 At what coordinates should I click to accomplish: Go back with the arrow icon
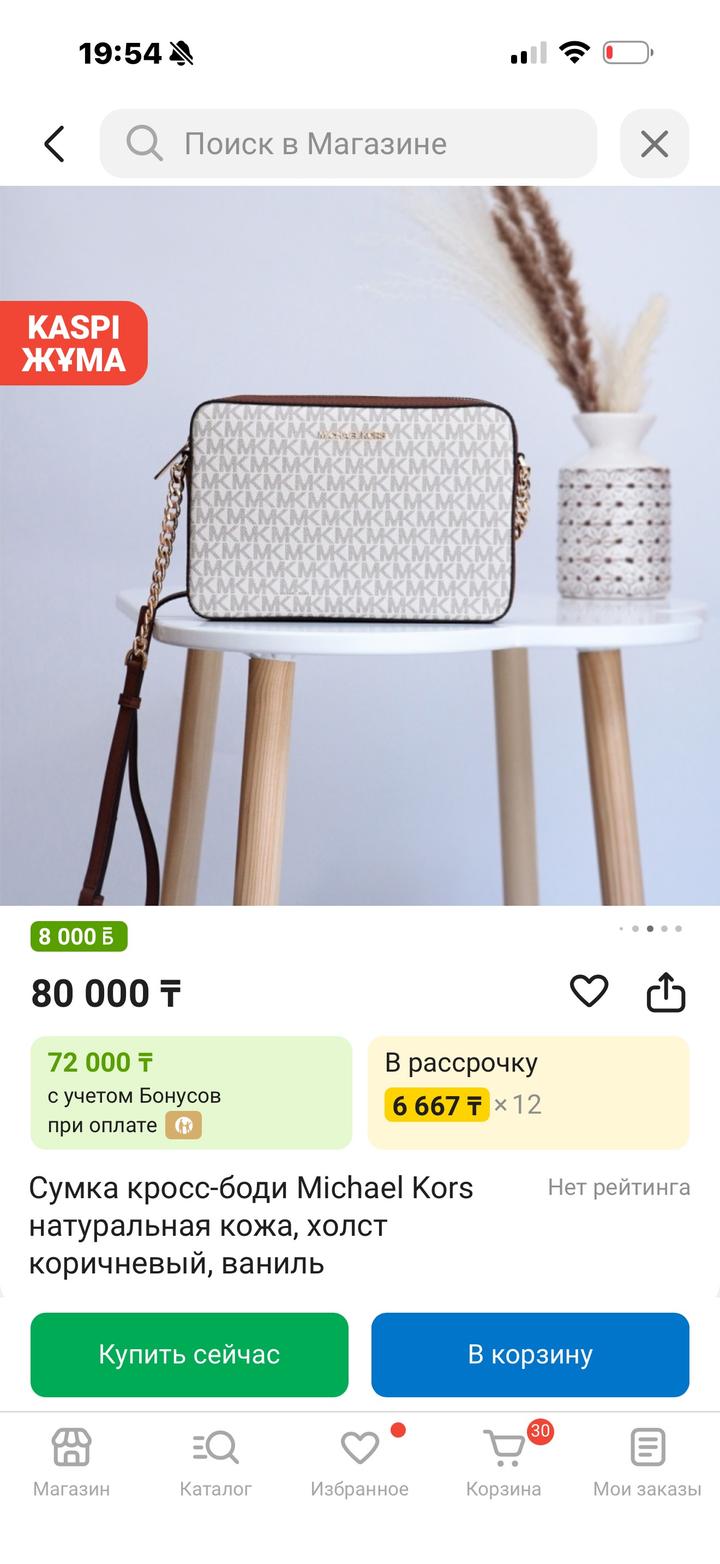click(54, 144)
